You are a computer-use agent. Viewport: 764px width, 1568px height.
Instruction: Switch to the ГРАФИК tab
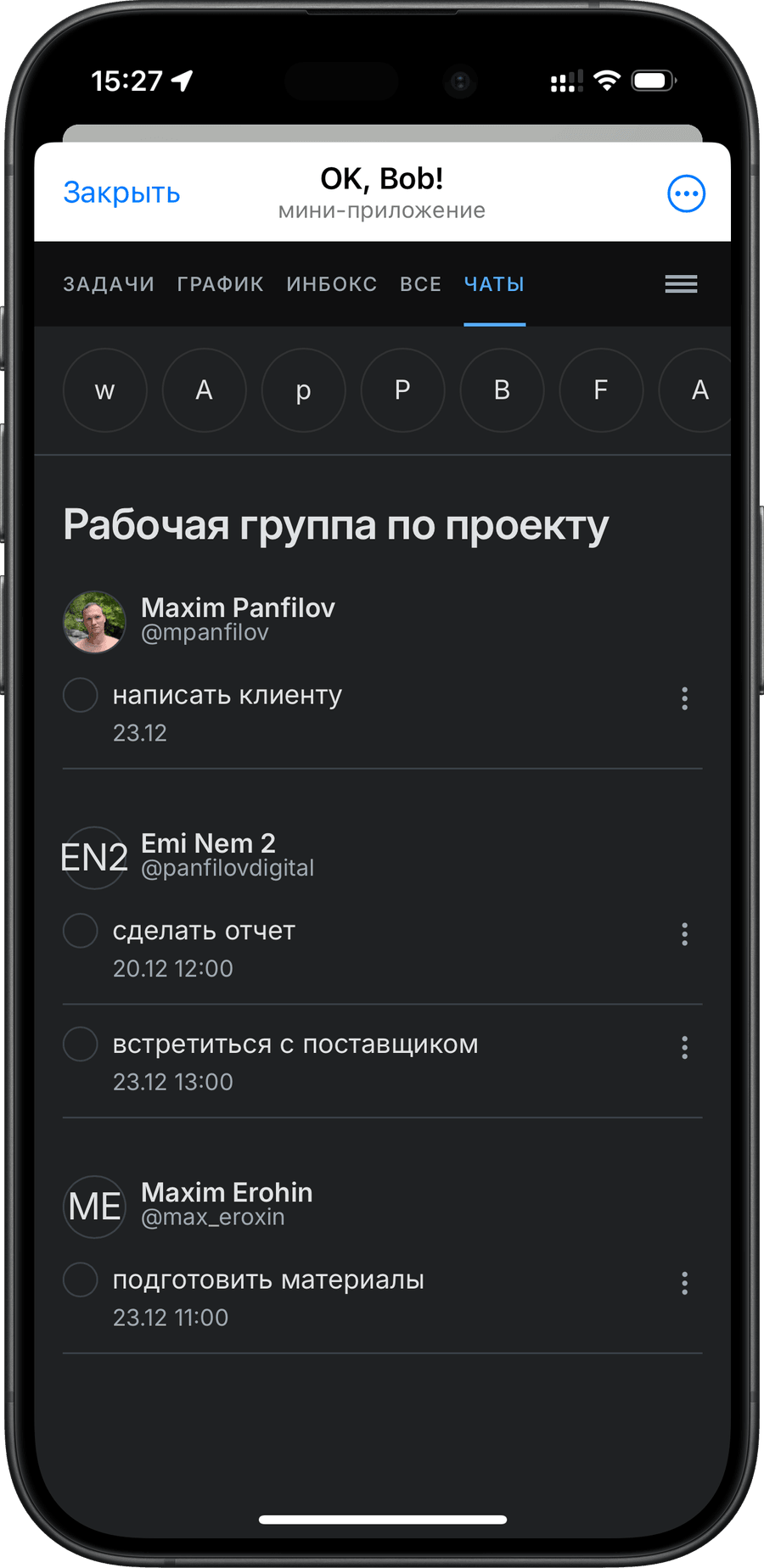220,284
